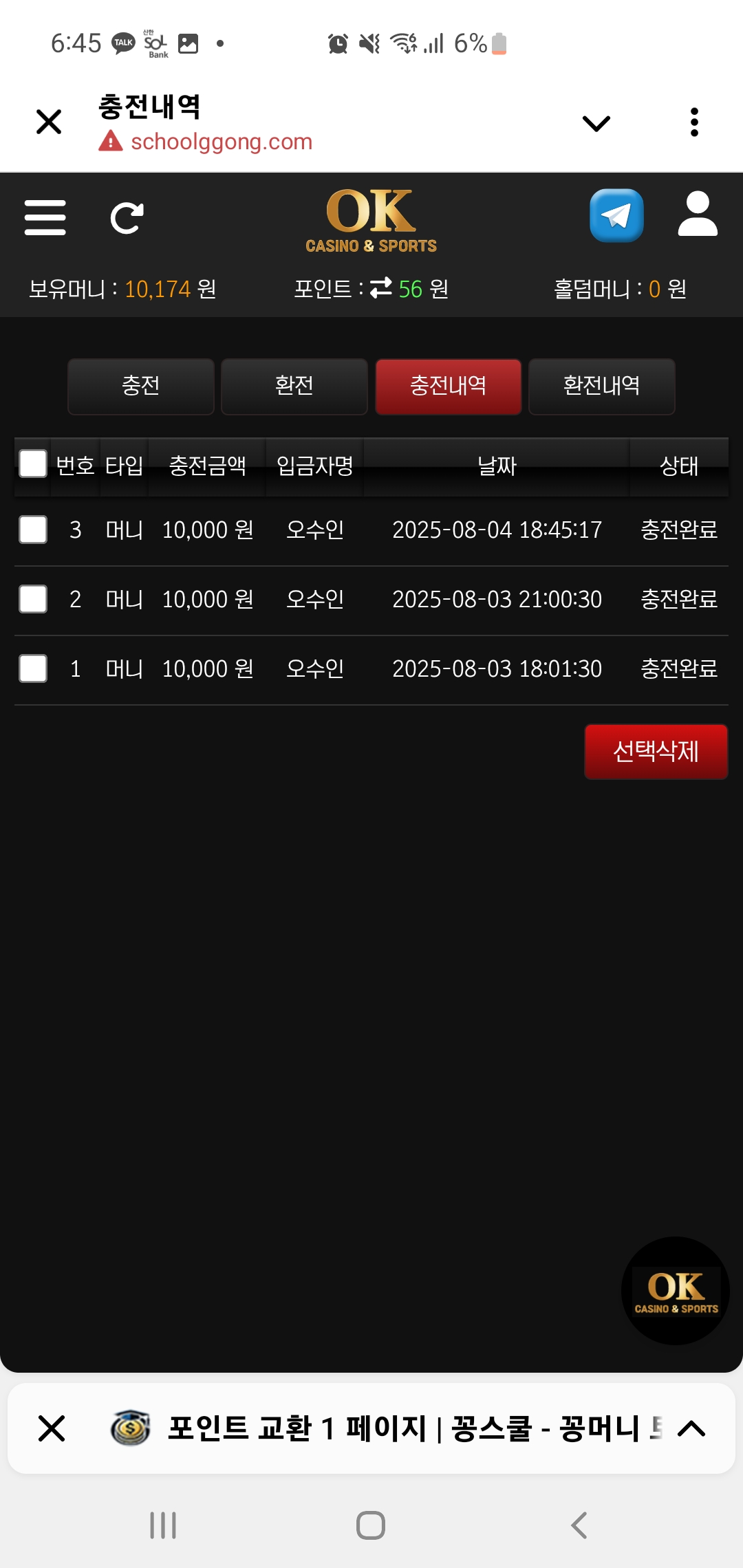Go to the 환전내역 tab
The height and width of the screenshot is (1568, 743).
pos(602,386)
